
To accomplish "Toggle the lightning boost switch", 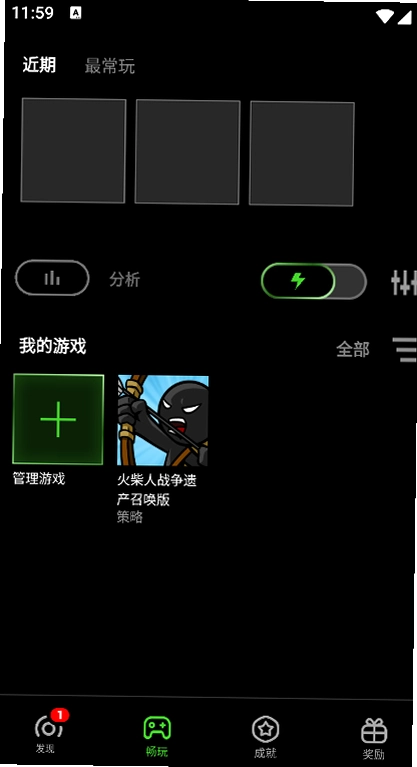I will pyautogui.click(x=314, y=281).
